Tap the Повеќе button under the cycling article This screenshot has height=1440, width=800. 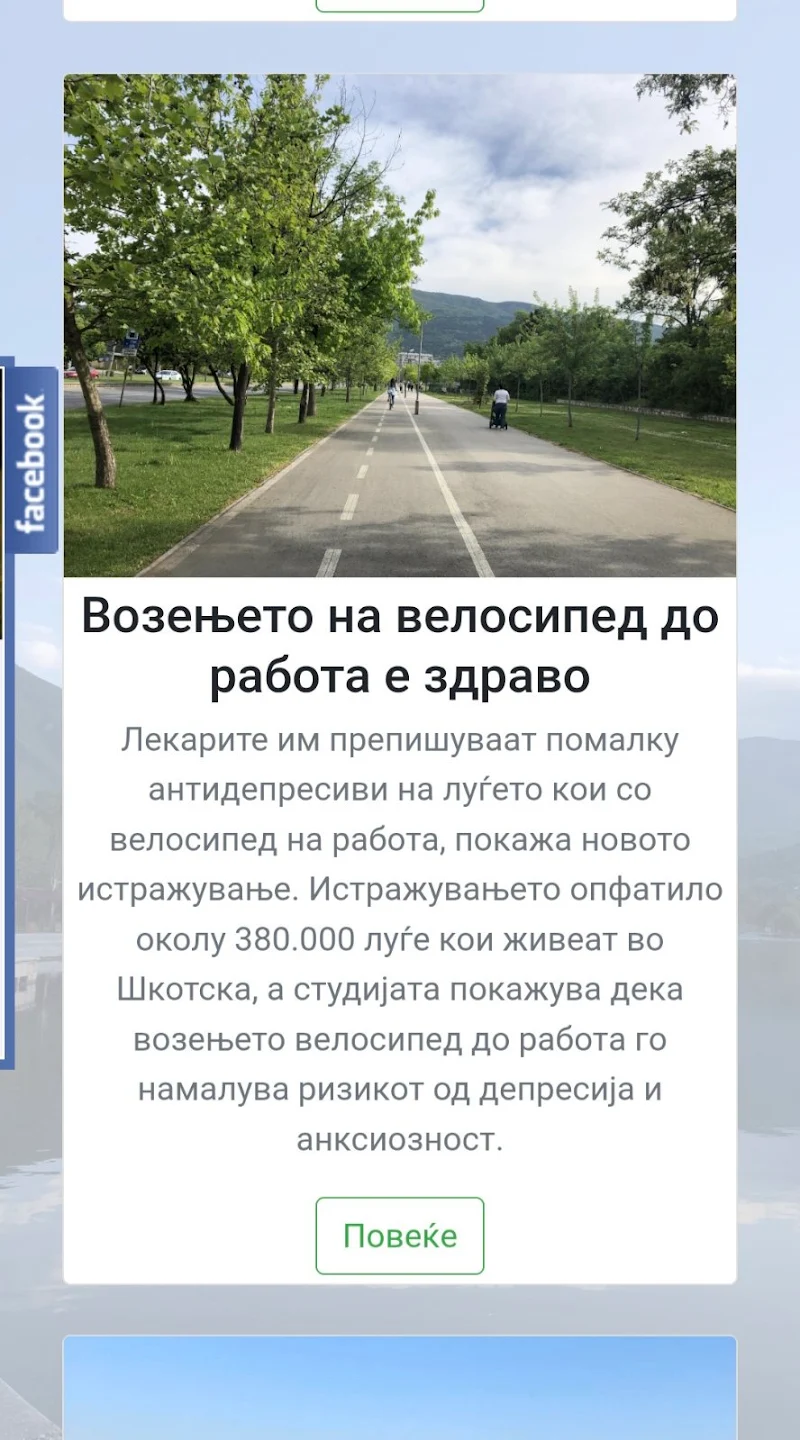400,1236
